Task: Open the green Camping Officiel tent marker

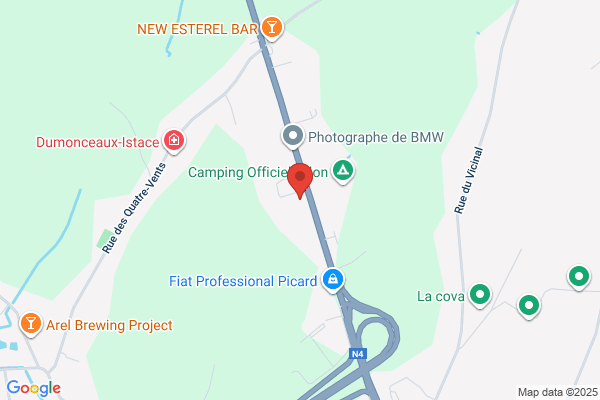Action: click(343, 171)
